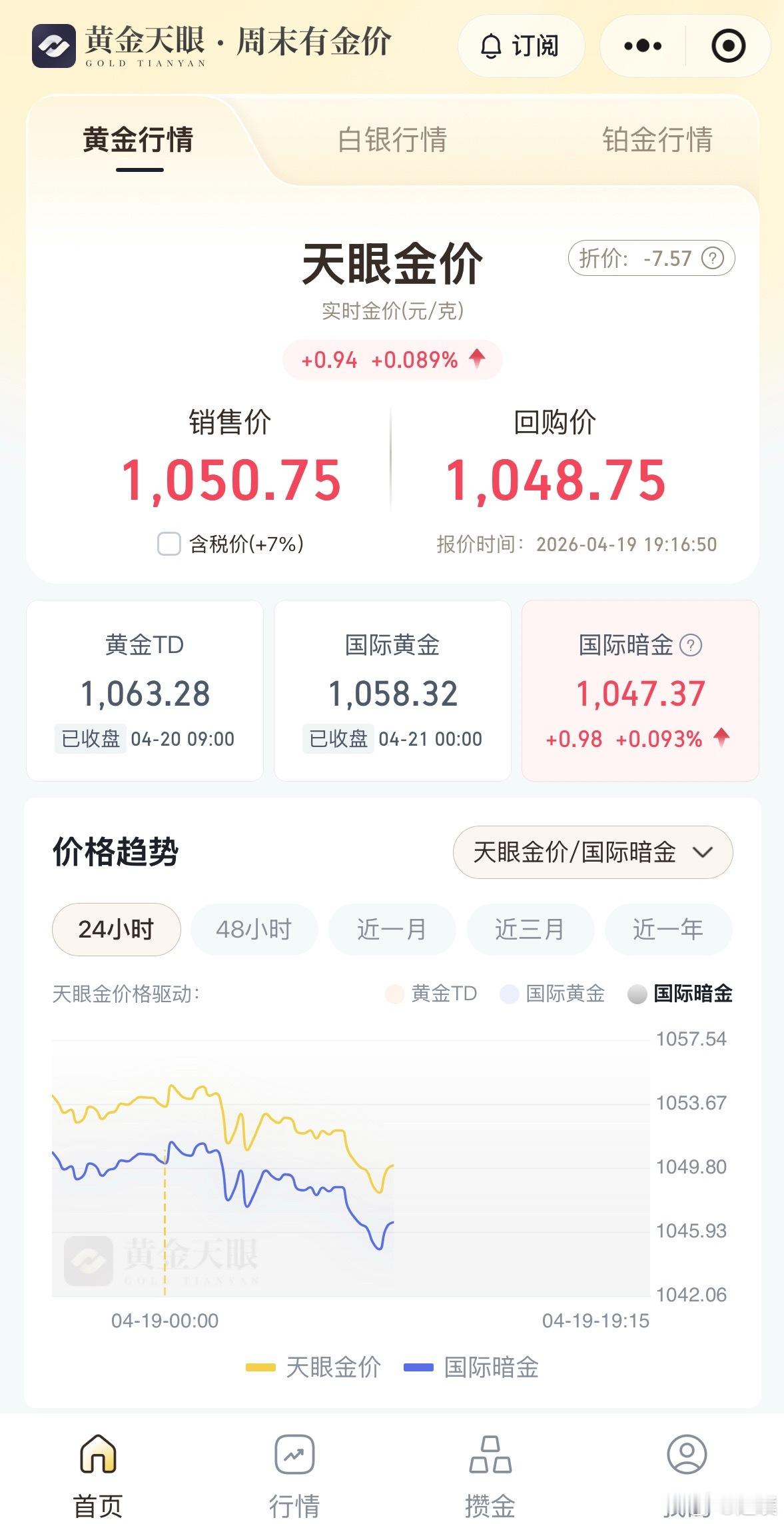Enable the 含税价(+7%) checkbox
This screenshot has height=1524, width=784.
tap(167, 544)
